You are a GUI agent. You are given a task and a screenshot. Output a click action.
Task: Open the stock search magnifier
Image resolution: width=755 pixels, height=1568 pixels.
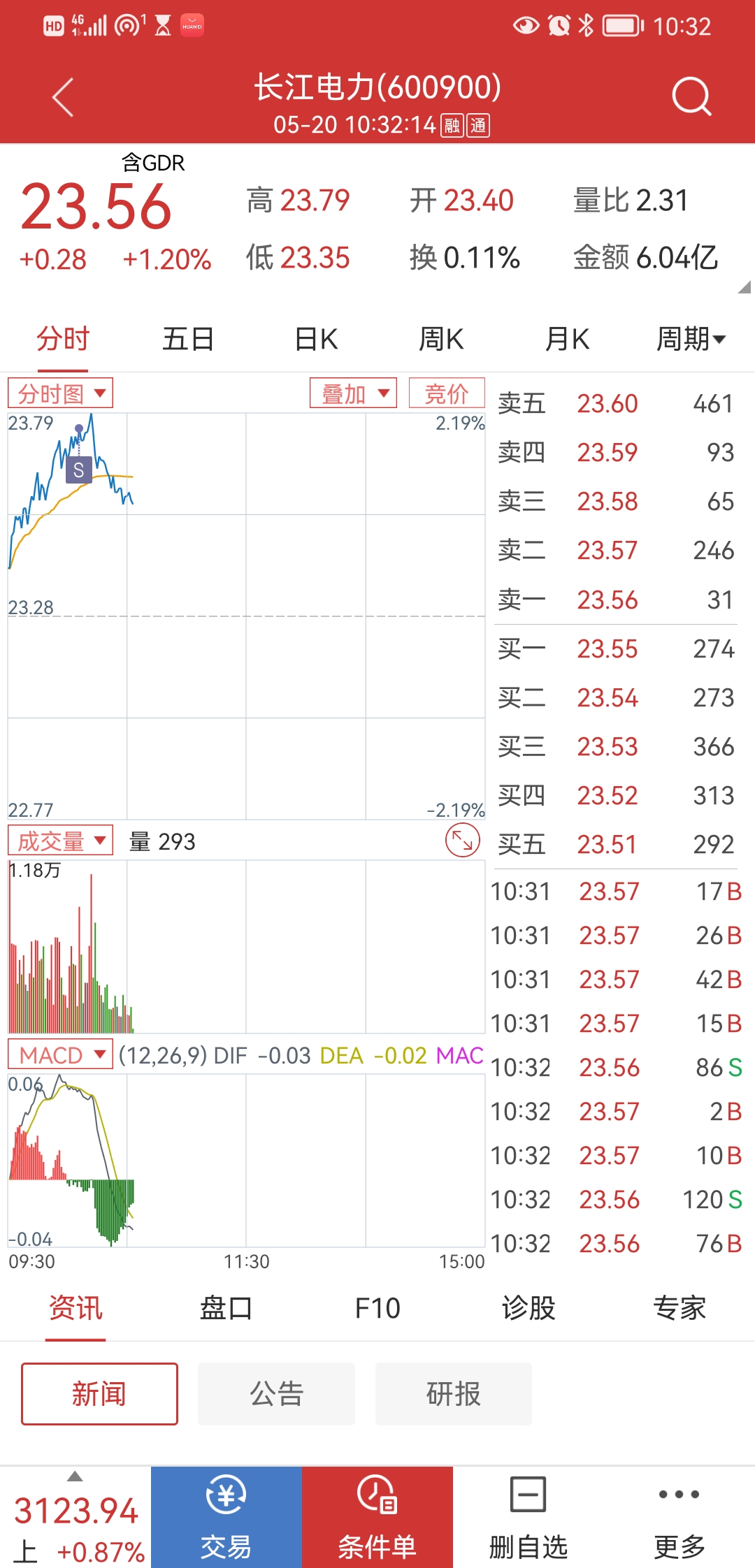691,96
